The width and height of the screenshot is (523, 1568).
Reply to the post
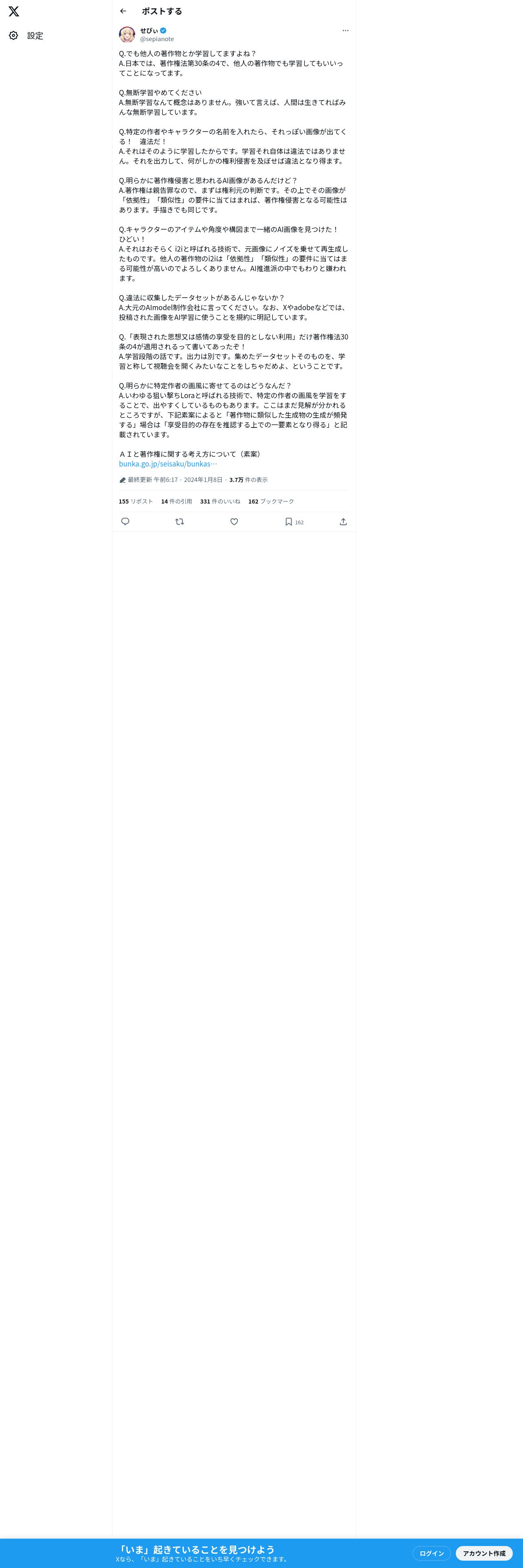125,522
